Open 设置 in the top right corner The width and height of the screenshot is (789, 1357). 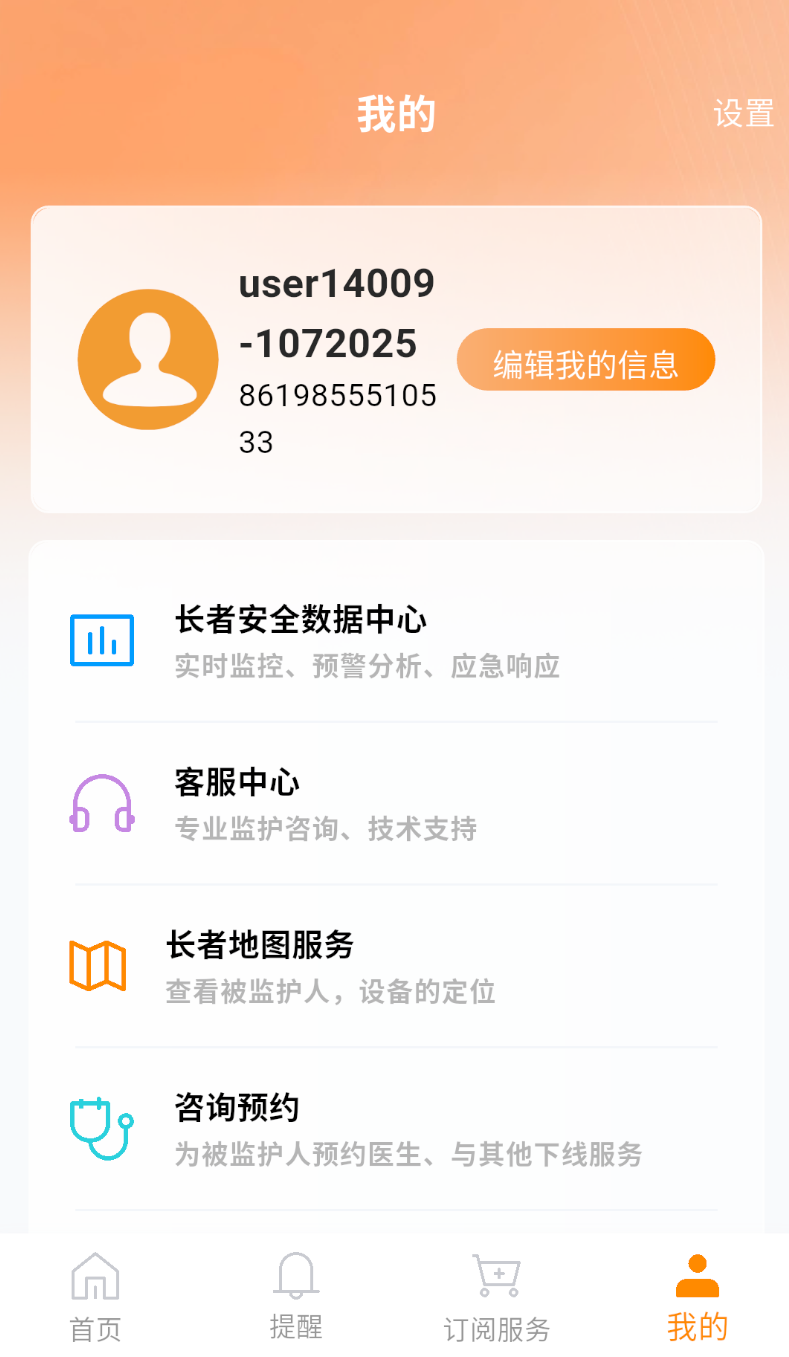pos(744,115)
